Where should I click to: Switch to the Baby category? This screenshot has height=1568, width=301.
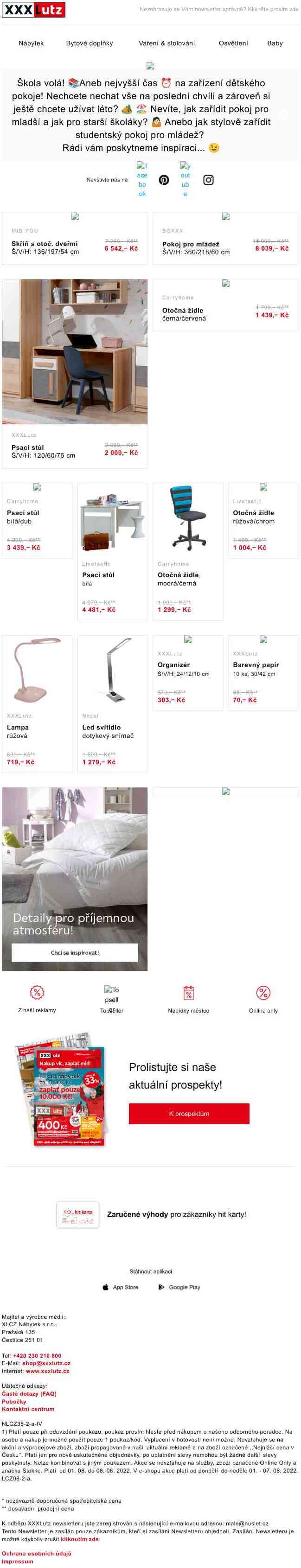[275, 43]
